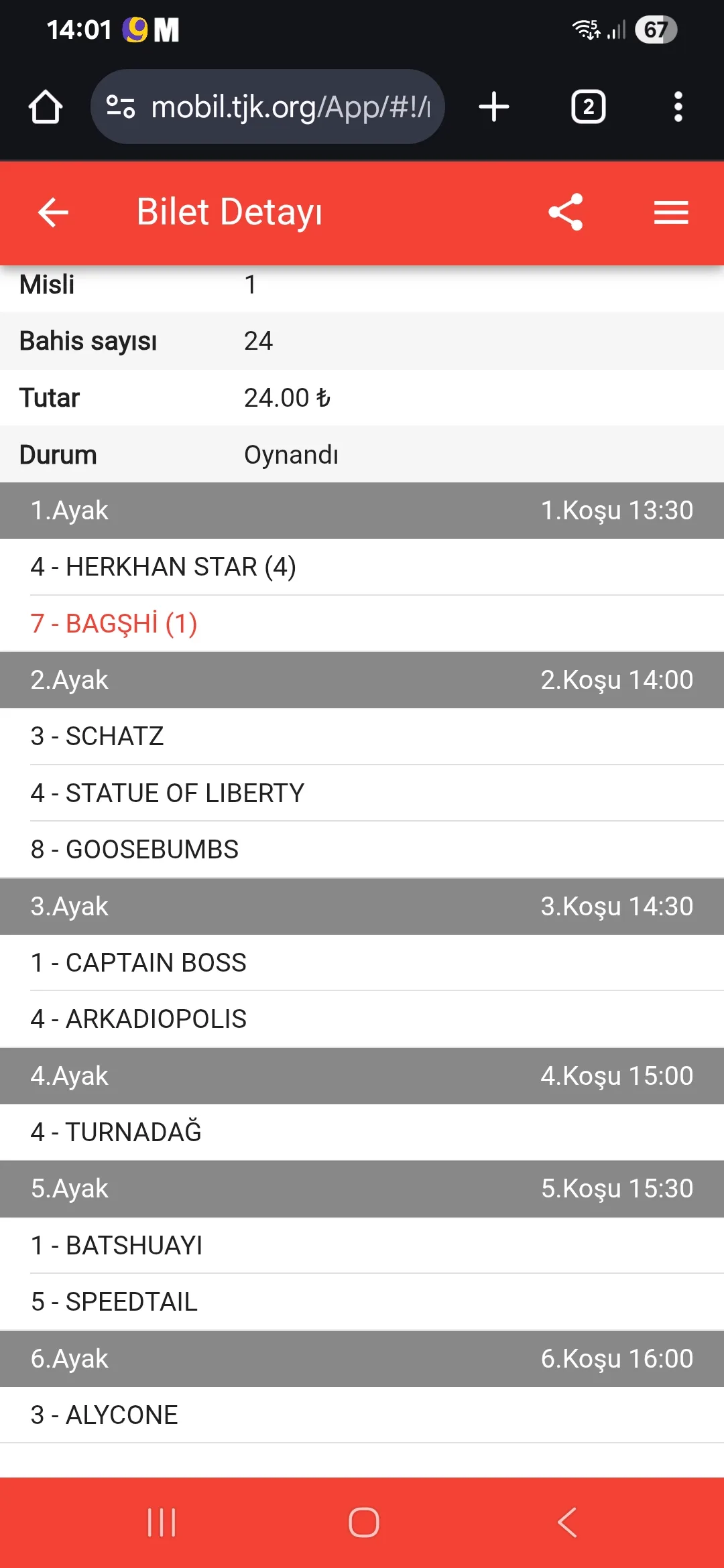Open the tab switcher

(x=588, y=107)
